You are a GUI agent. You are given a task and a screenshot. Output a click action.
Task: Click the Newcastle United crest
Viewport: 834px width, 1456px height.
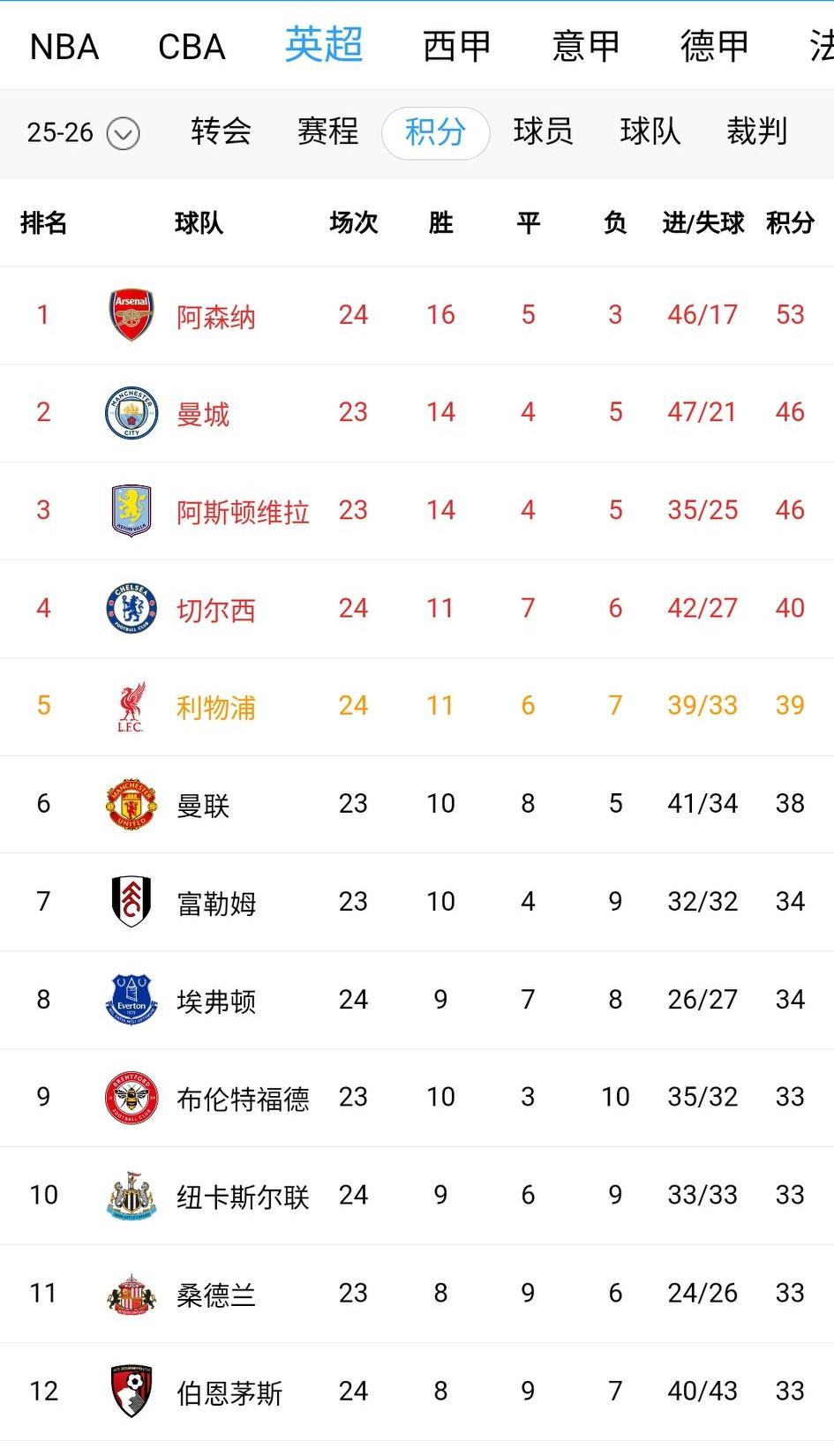pos(131,1196)
